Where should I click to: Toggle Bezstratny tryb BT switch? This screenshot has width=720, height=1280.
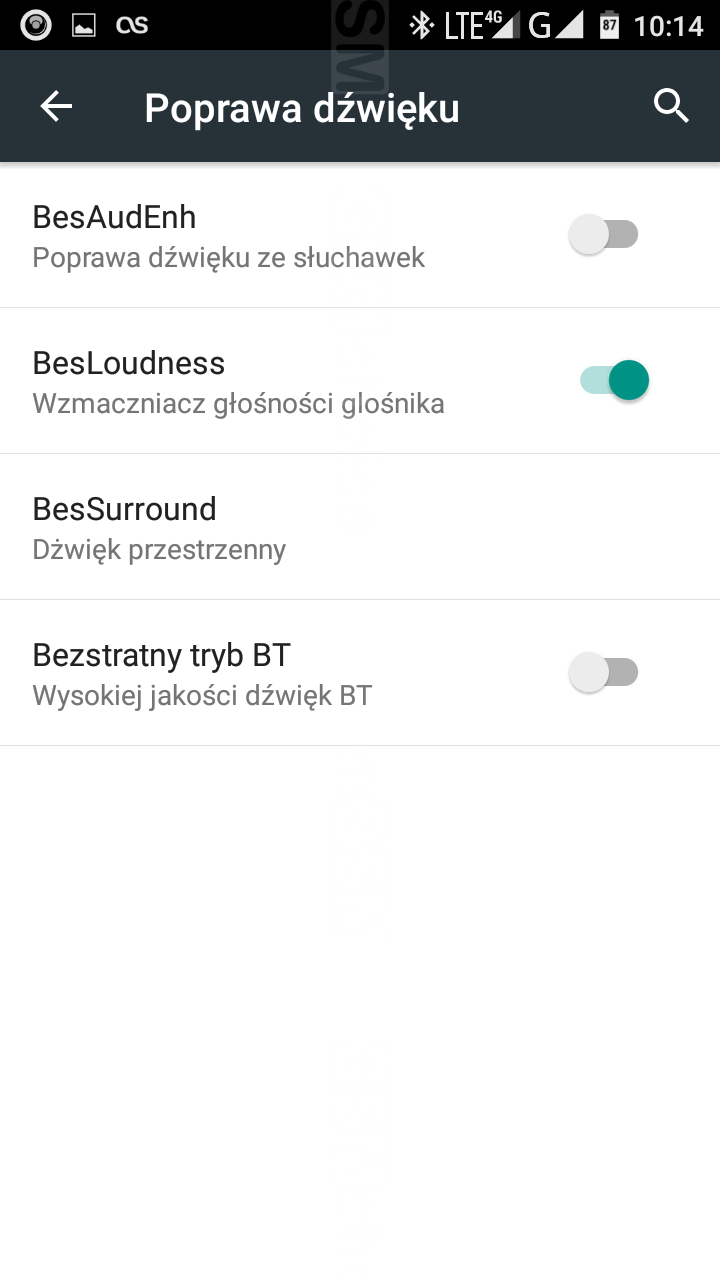point(603,673)
